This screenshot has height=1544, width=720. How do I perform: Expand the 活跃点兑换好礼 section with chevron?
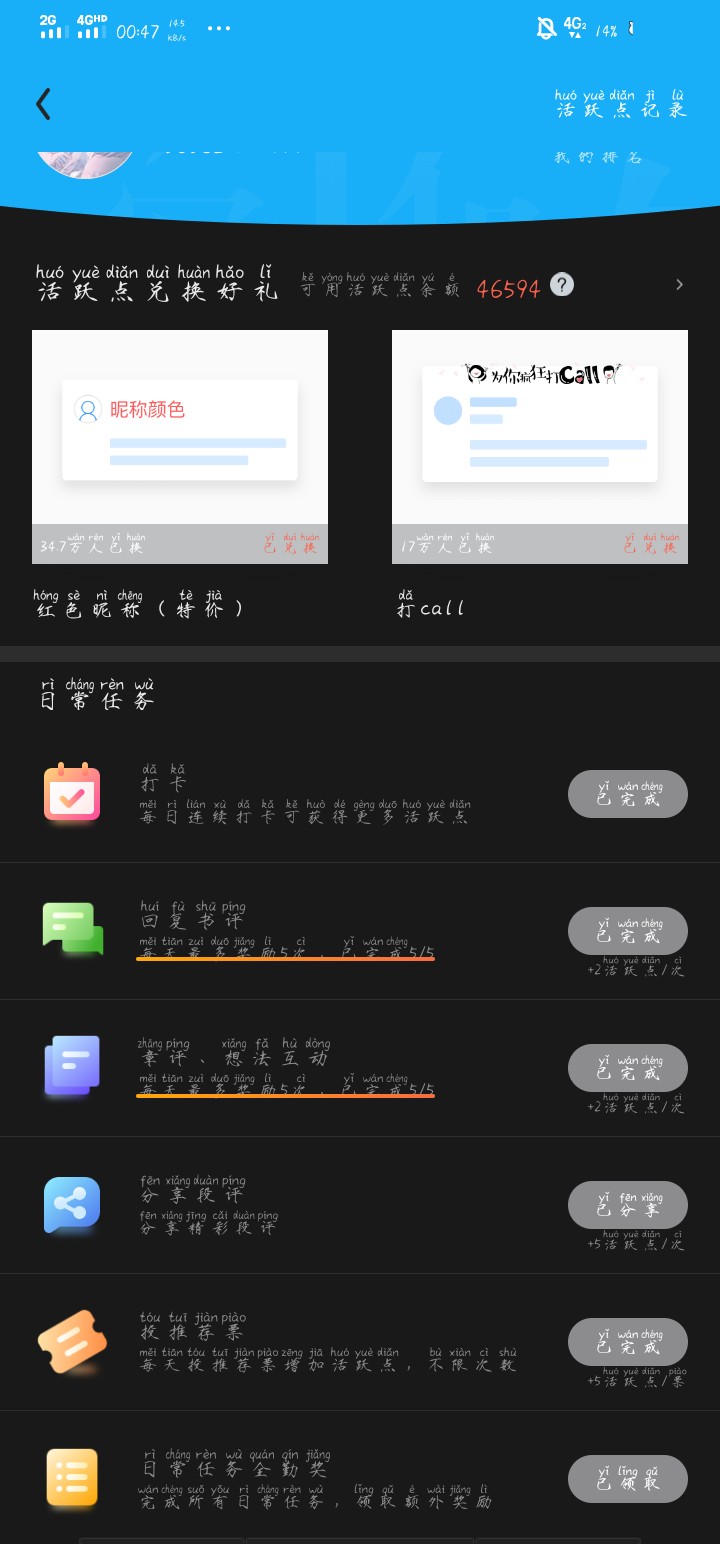(679, 285)
